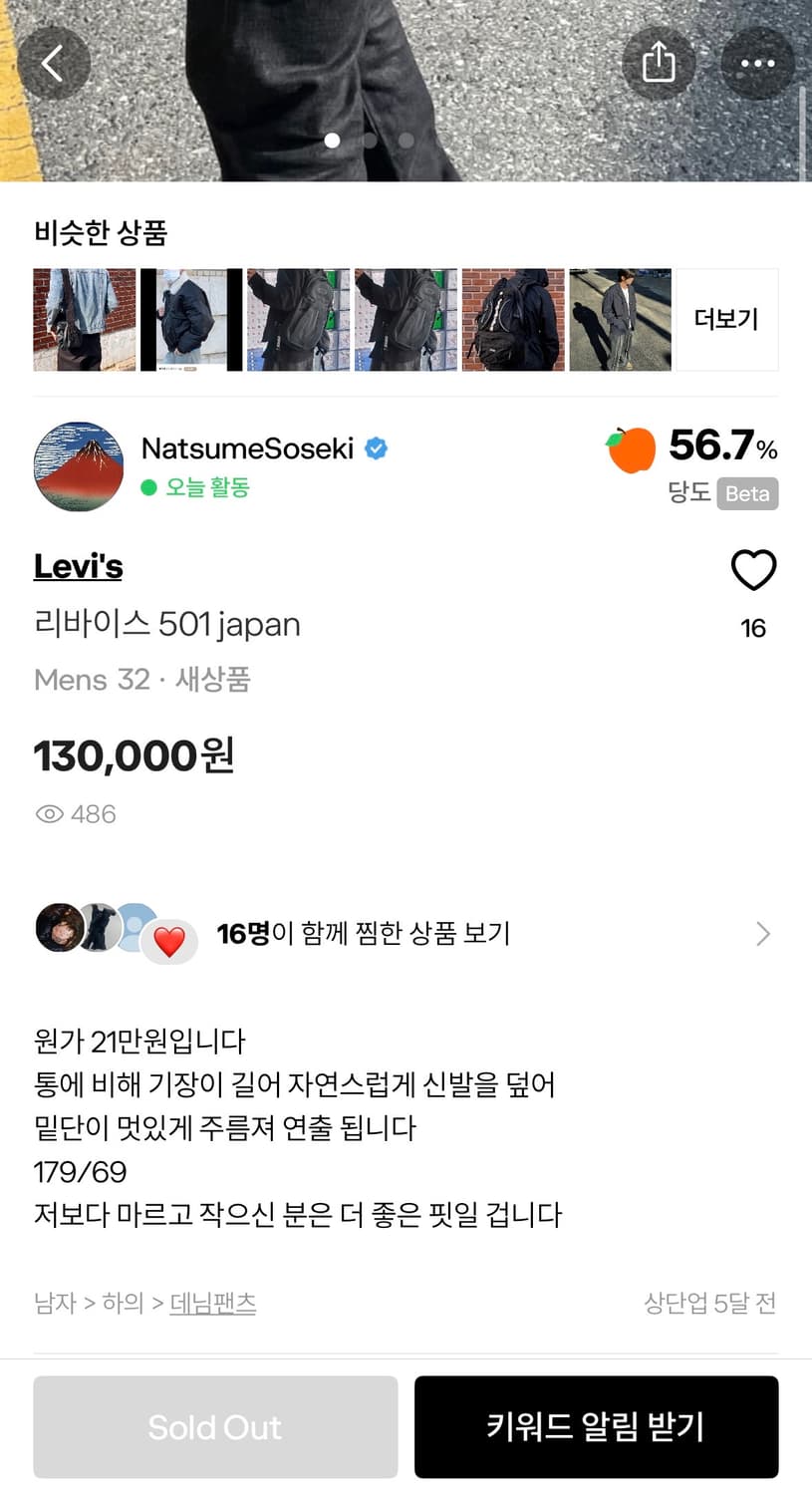
Task: Open the first similar product thumbnail
Action: click(84, 318)
